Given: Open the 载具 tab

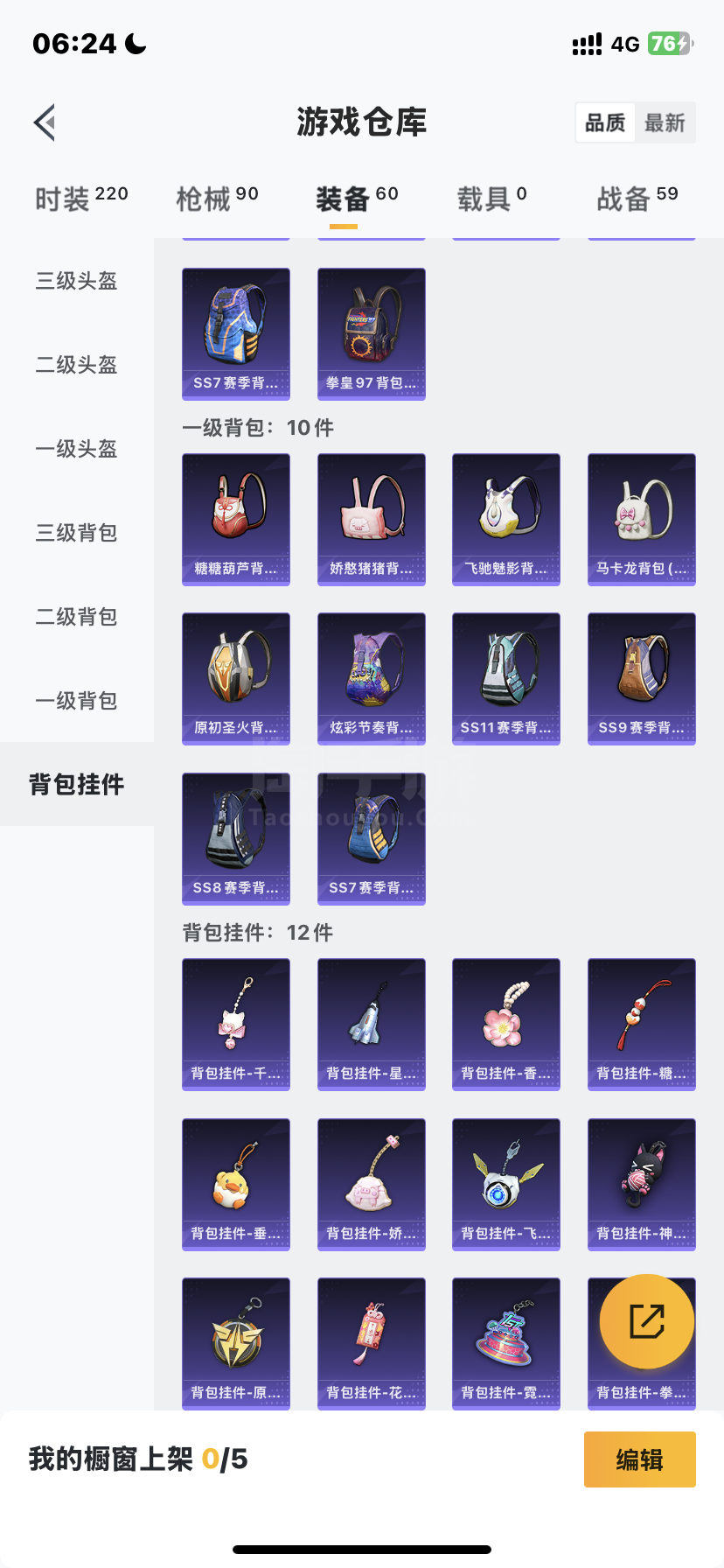Looking at the screenshot, I should (x=491, y=199).
